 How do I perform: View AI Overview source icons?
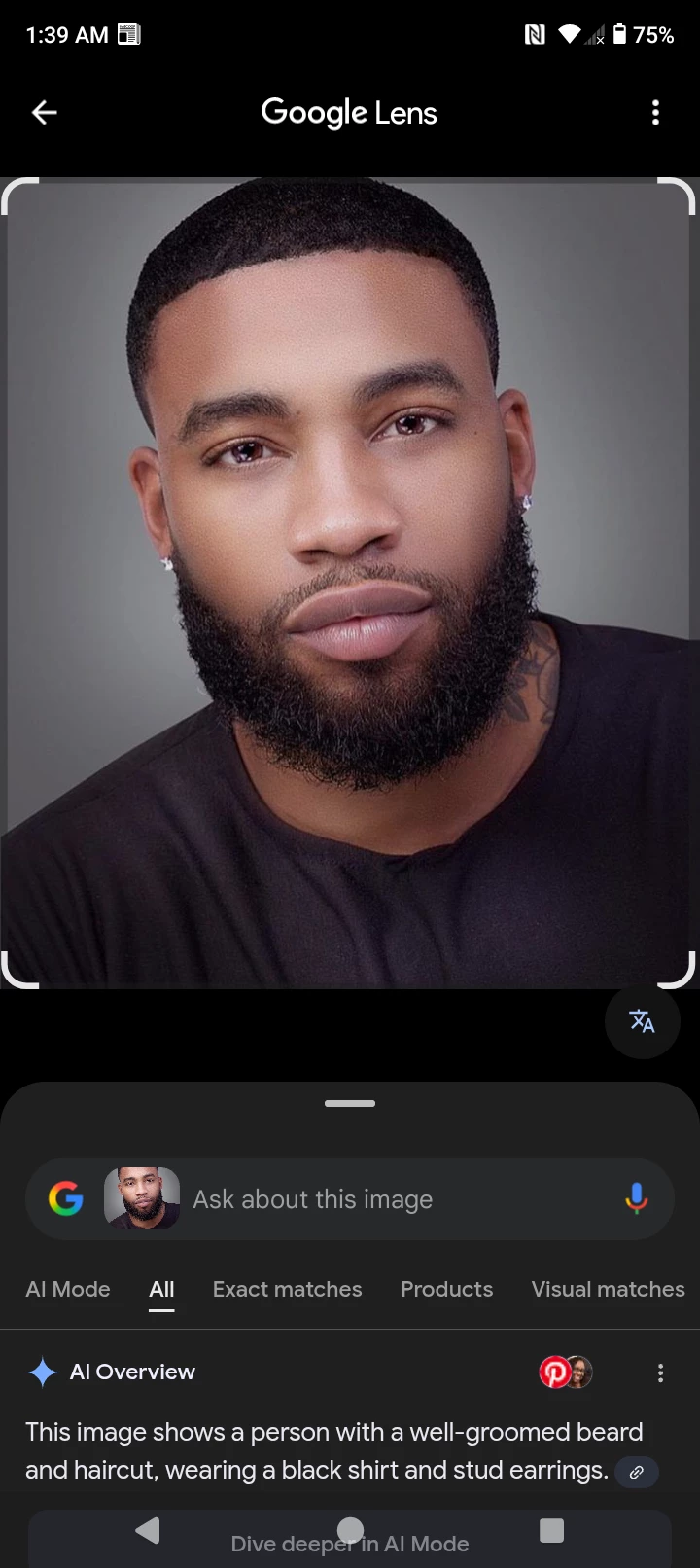tap(566, 1372)
